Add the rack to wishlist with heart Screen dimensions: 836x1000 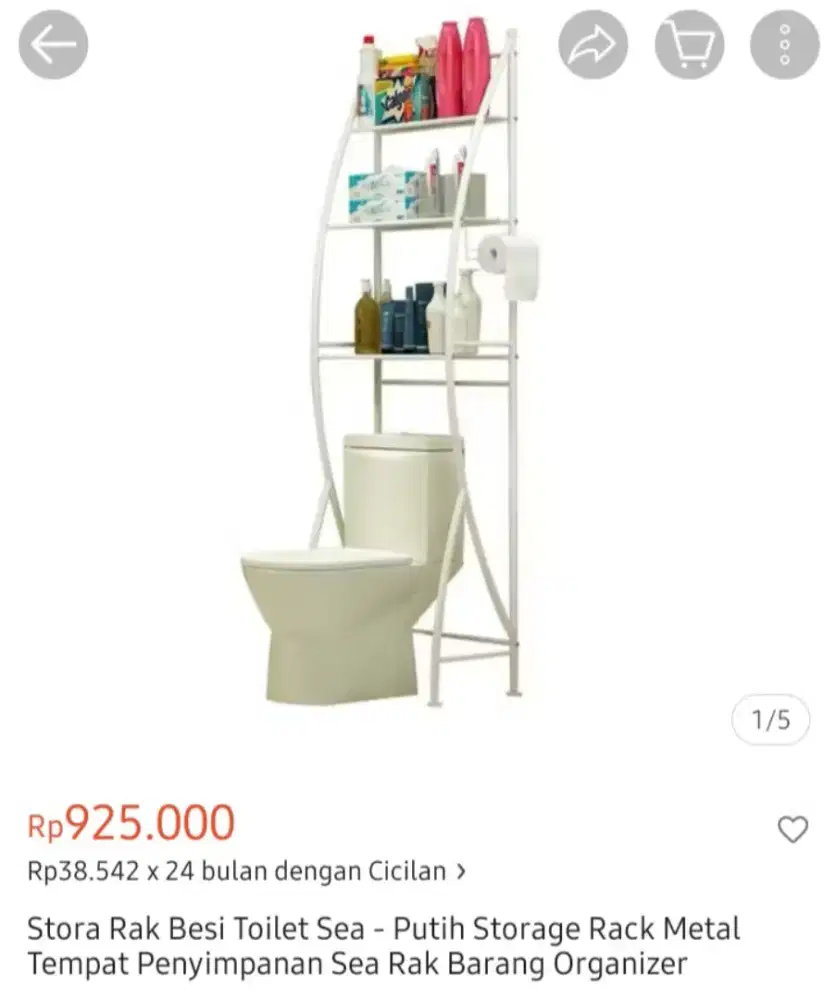point(792,829)
